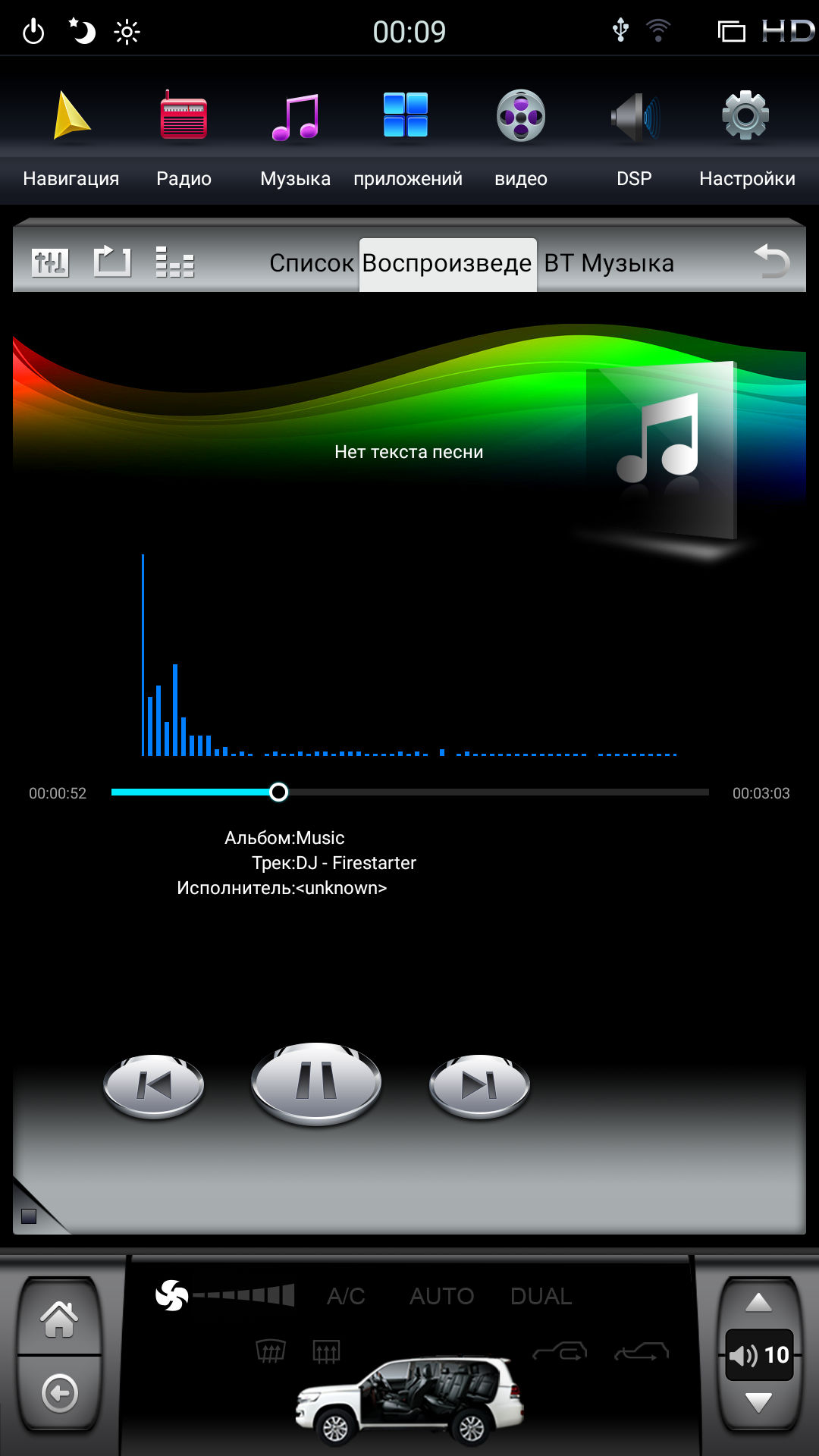Decrease volume with the down arrow
This screenshot has width=819, height=1456.
758,1402
